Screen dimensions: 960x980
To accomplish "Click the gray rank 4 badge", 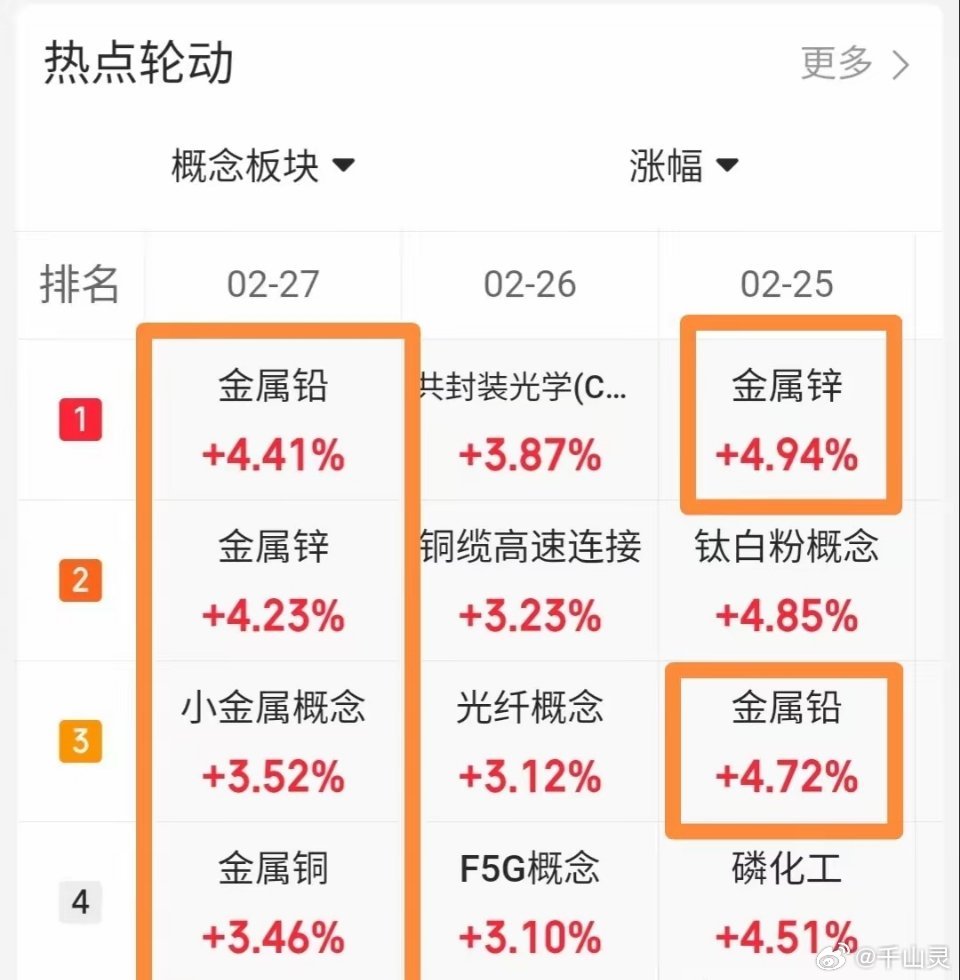I will [80, 902].
